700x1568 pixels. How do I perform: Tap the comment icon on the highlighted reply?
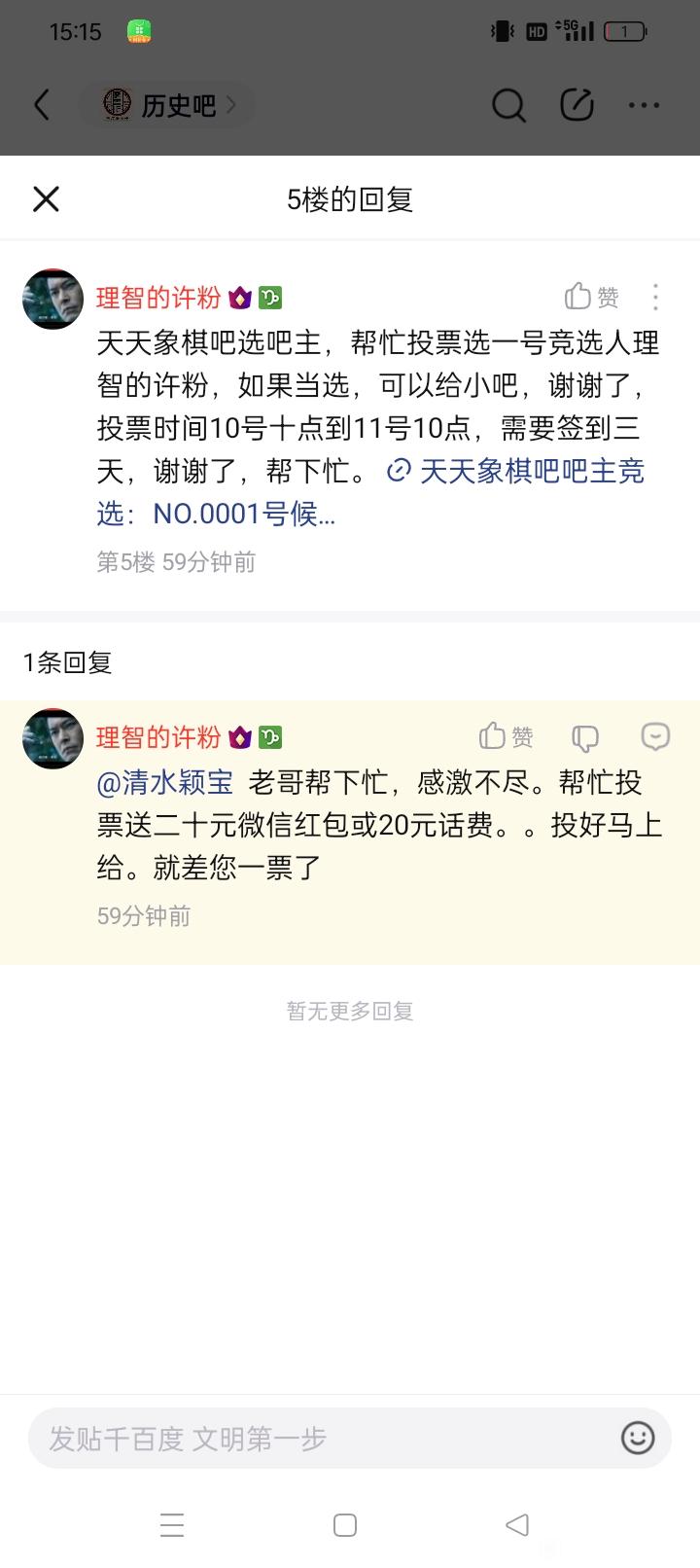[656, 736]
